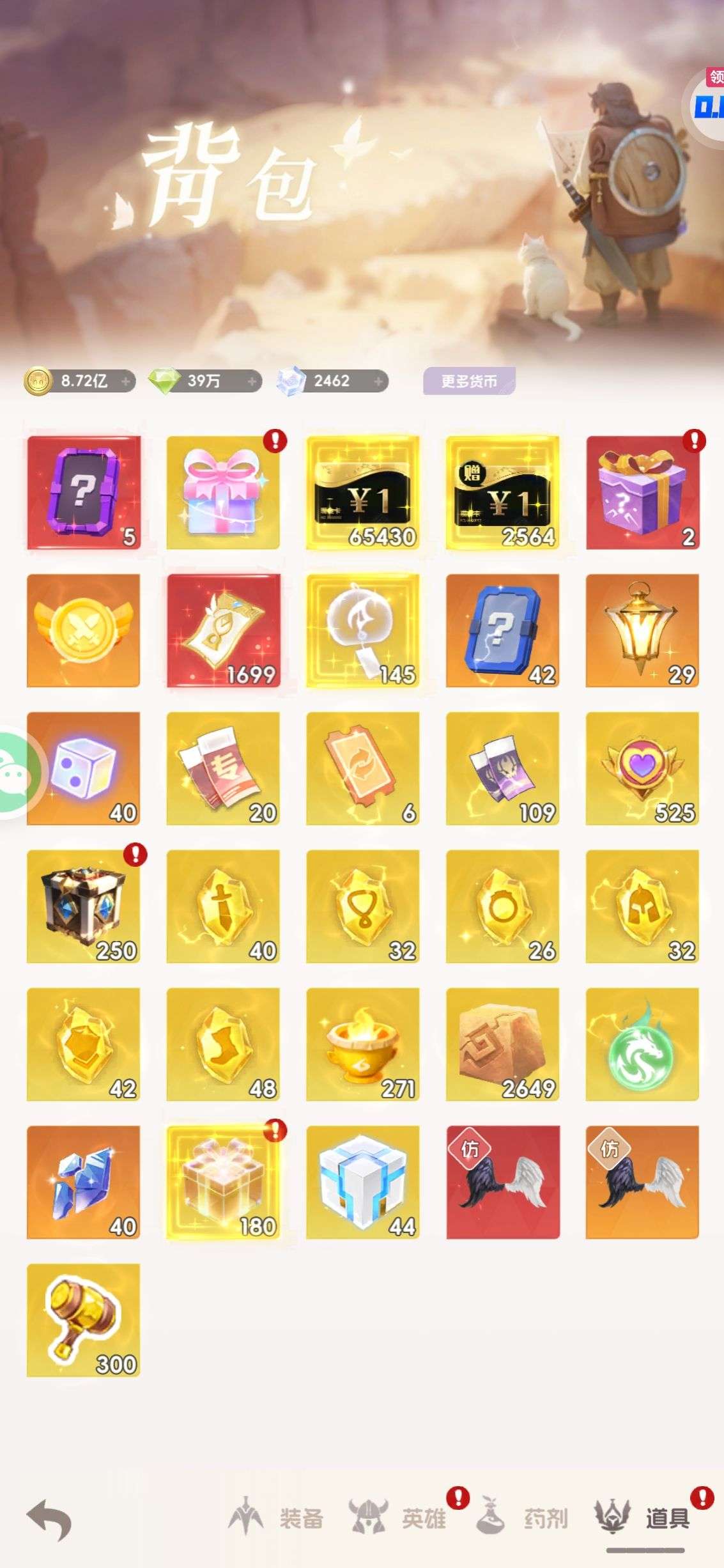This screenshot has width=724, height=1568.
Task: Tap the 更多货币 button
Action: point(469,382)
